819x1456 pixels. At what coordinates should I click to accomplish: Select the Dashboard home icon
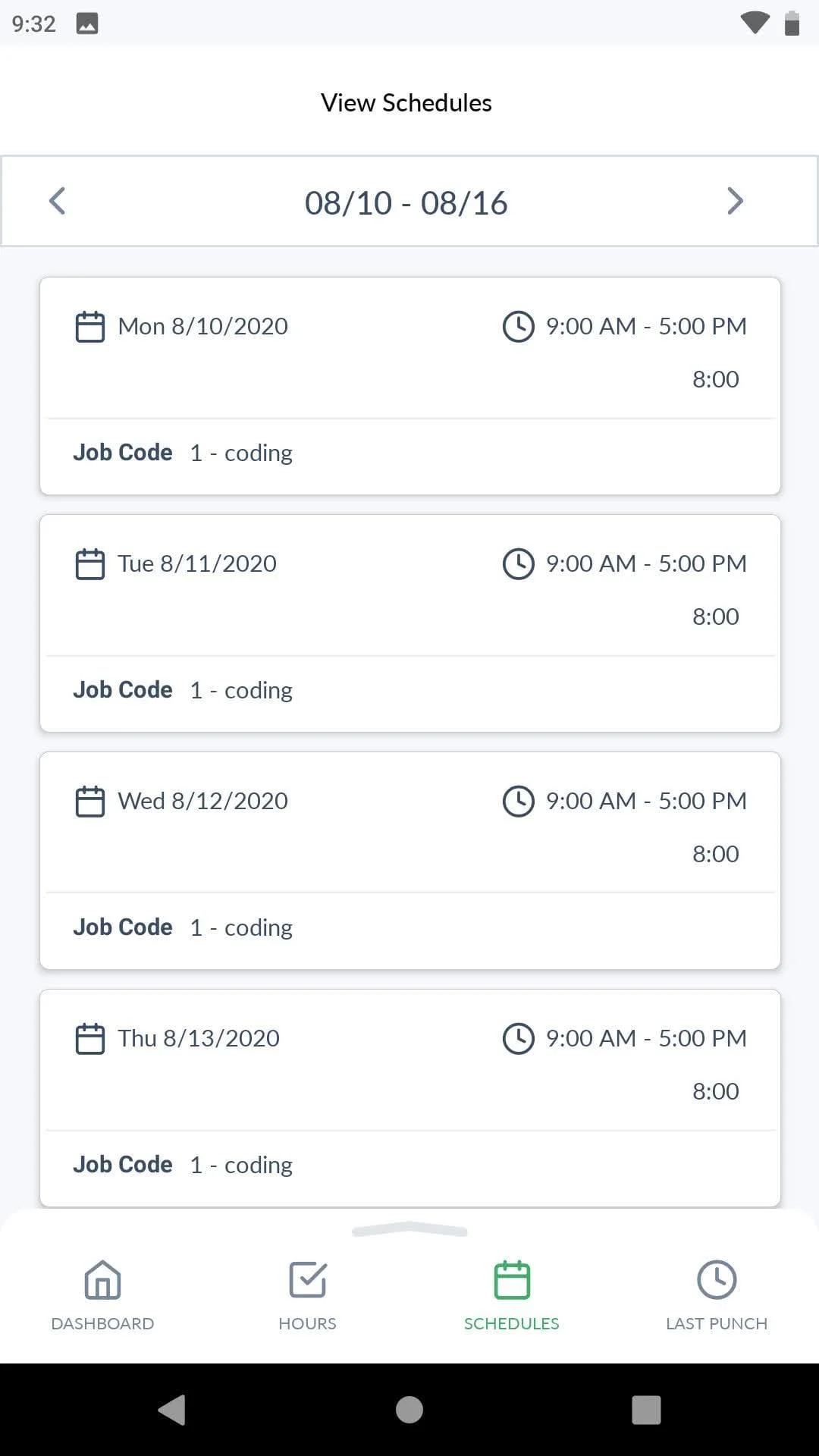(x=102, y=1280)
